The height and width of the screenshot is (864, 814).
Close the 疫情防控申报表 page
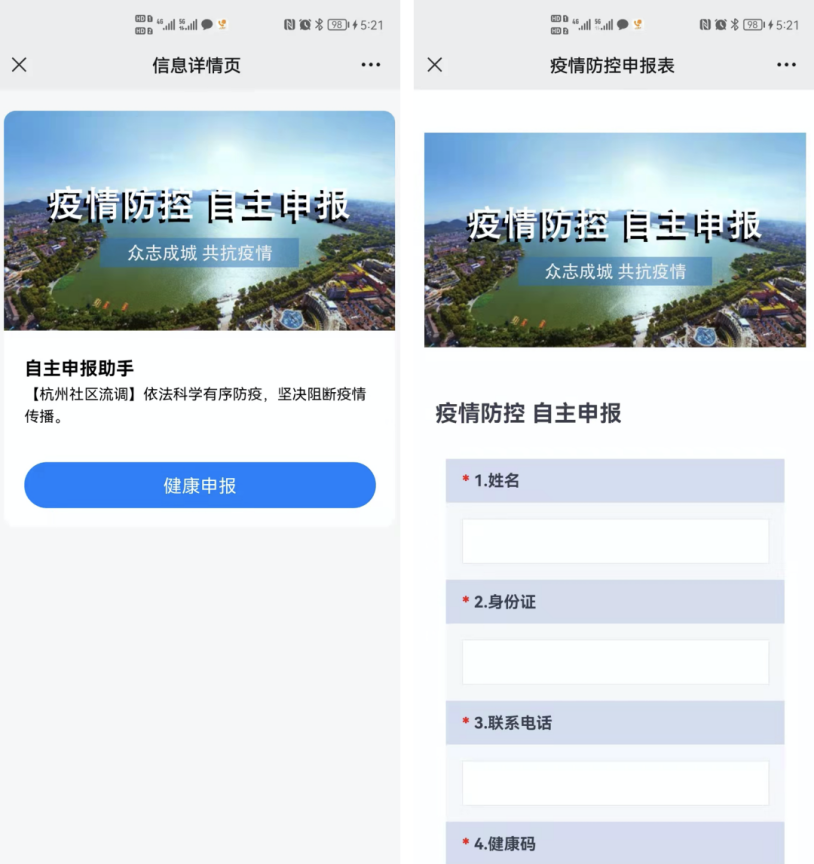point(434,65)
